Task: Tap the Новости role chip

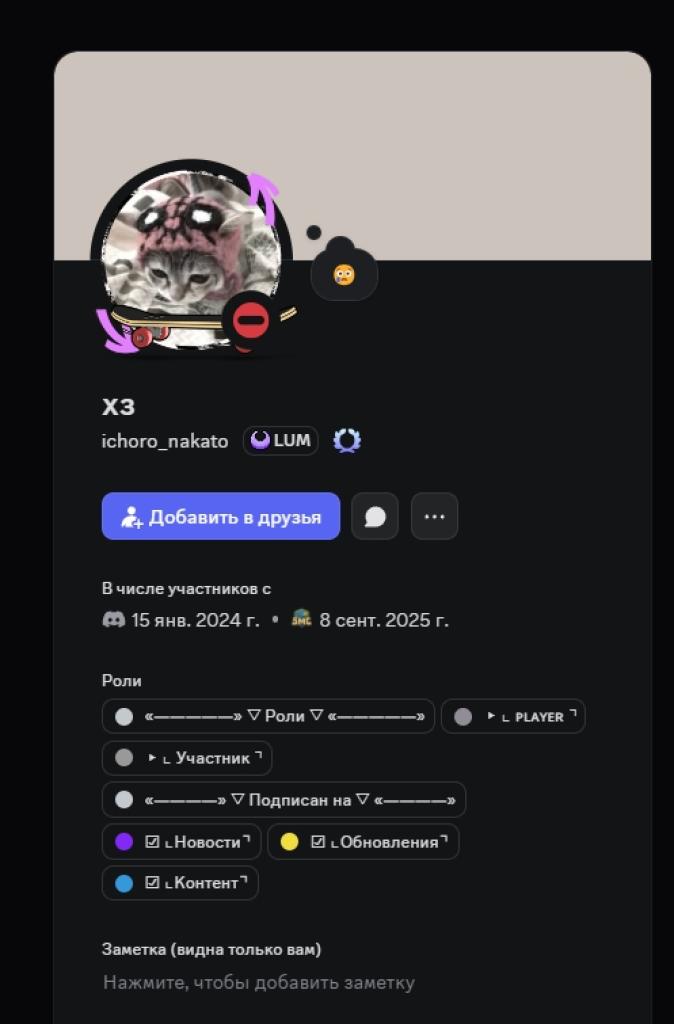Action: click(181, 842)
